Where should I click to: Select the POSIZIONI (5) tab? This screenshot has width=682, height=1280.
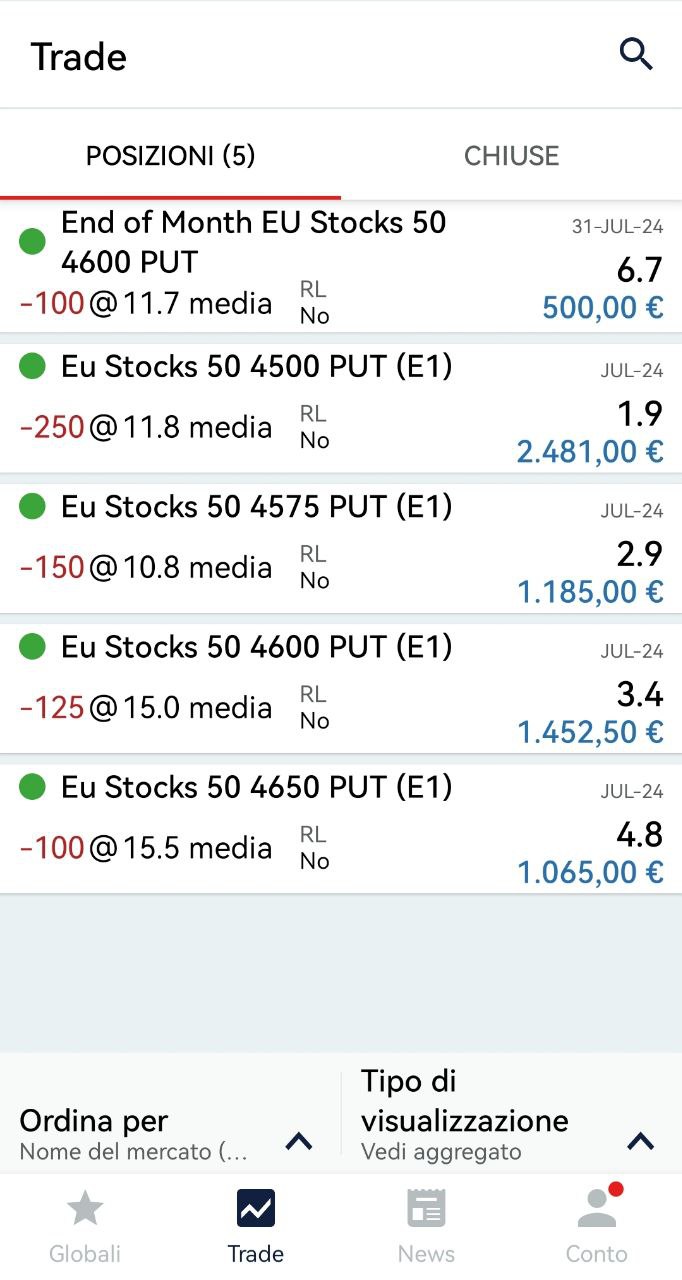point(170,156)
